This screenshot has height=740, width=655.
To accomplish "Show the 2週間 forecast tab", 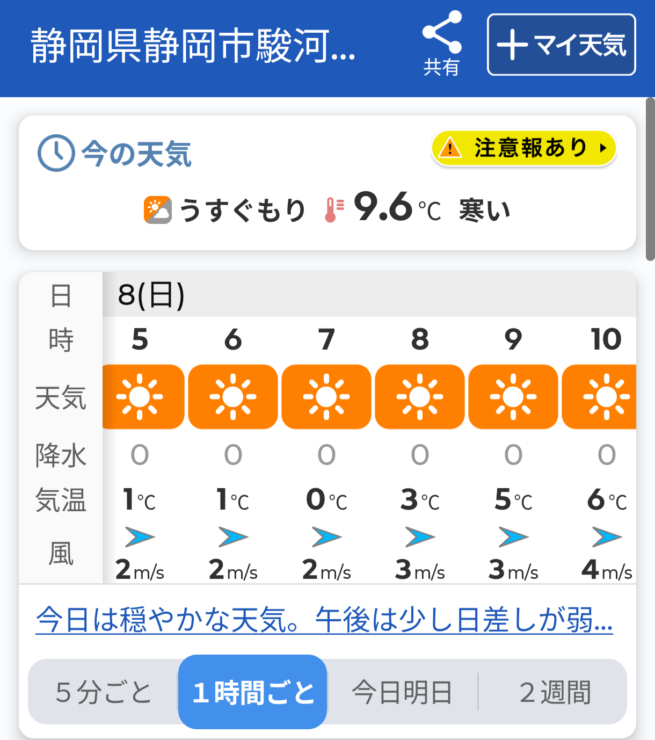I will pyautogui.click(x=554, y=691).
